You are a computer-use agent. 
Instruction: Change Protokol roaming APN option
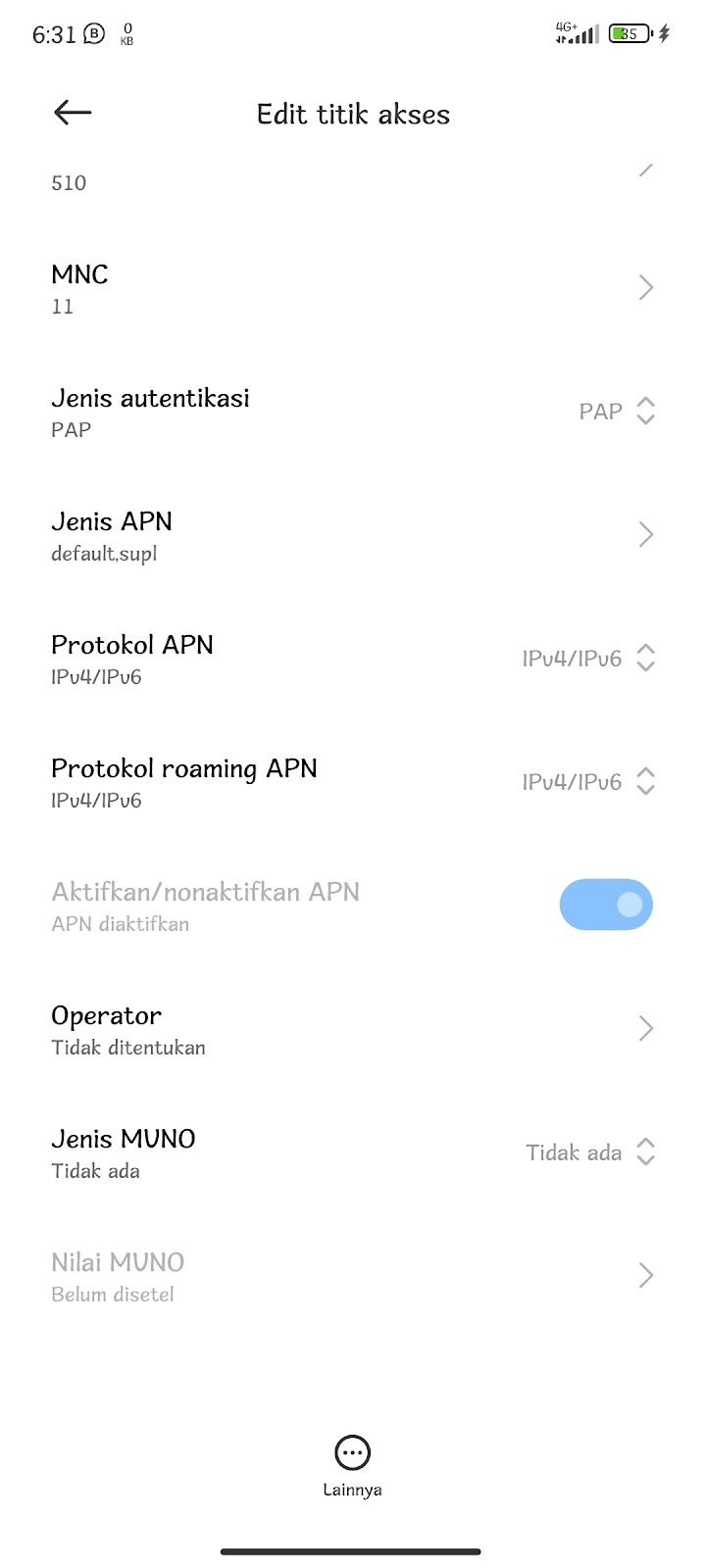353,782
